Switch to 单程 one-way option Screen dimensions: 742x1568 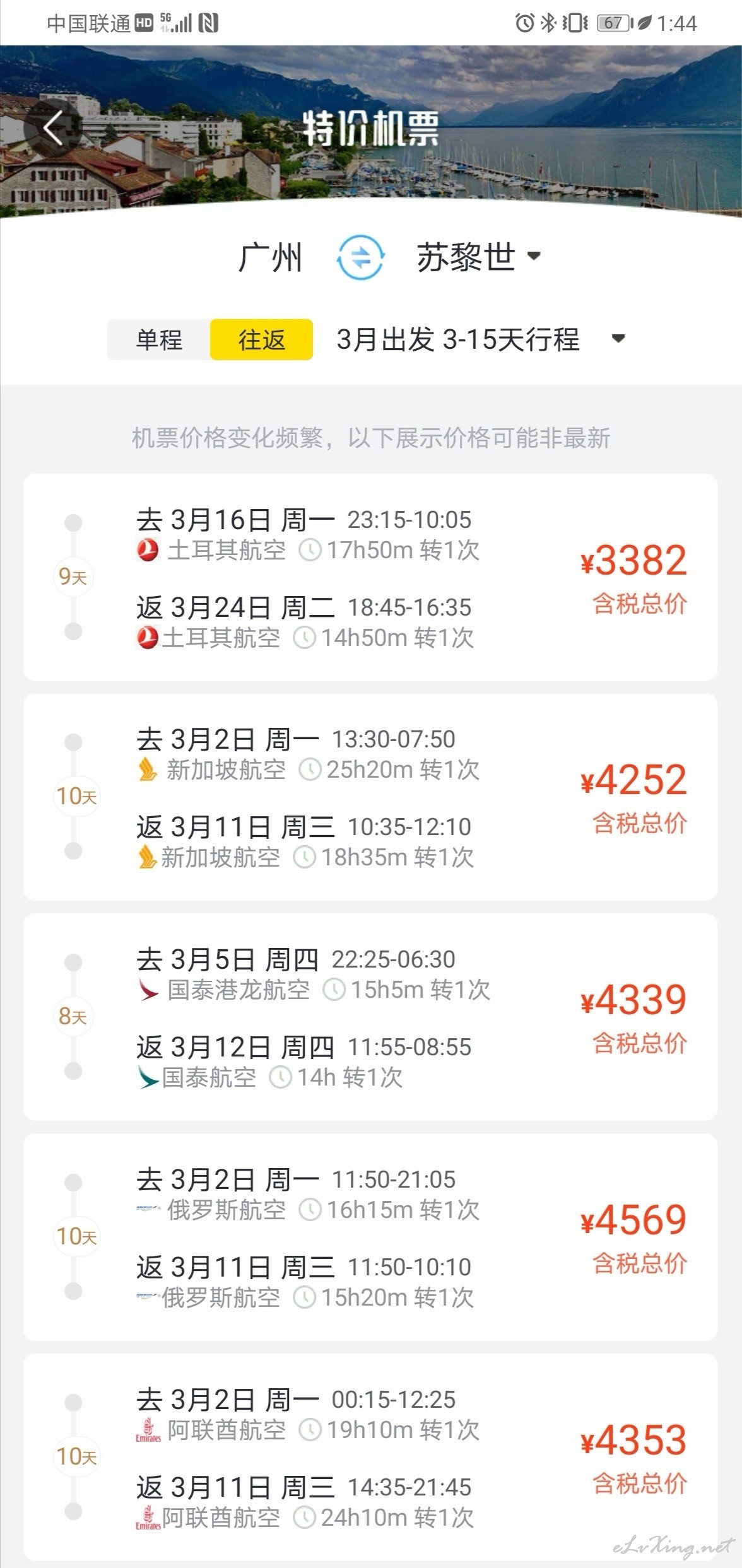pos(159,340)
